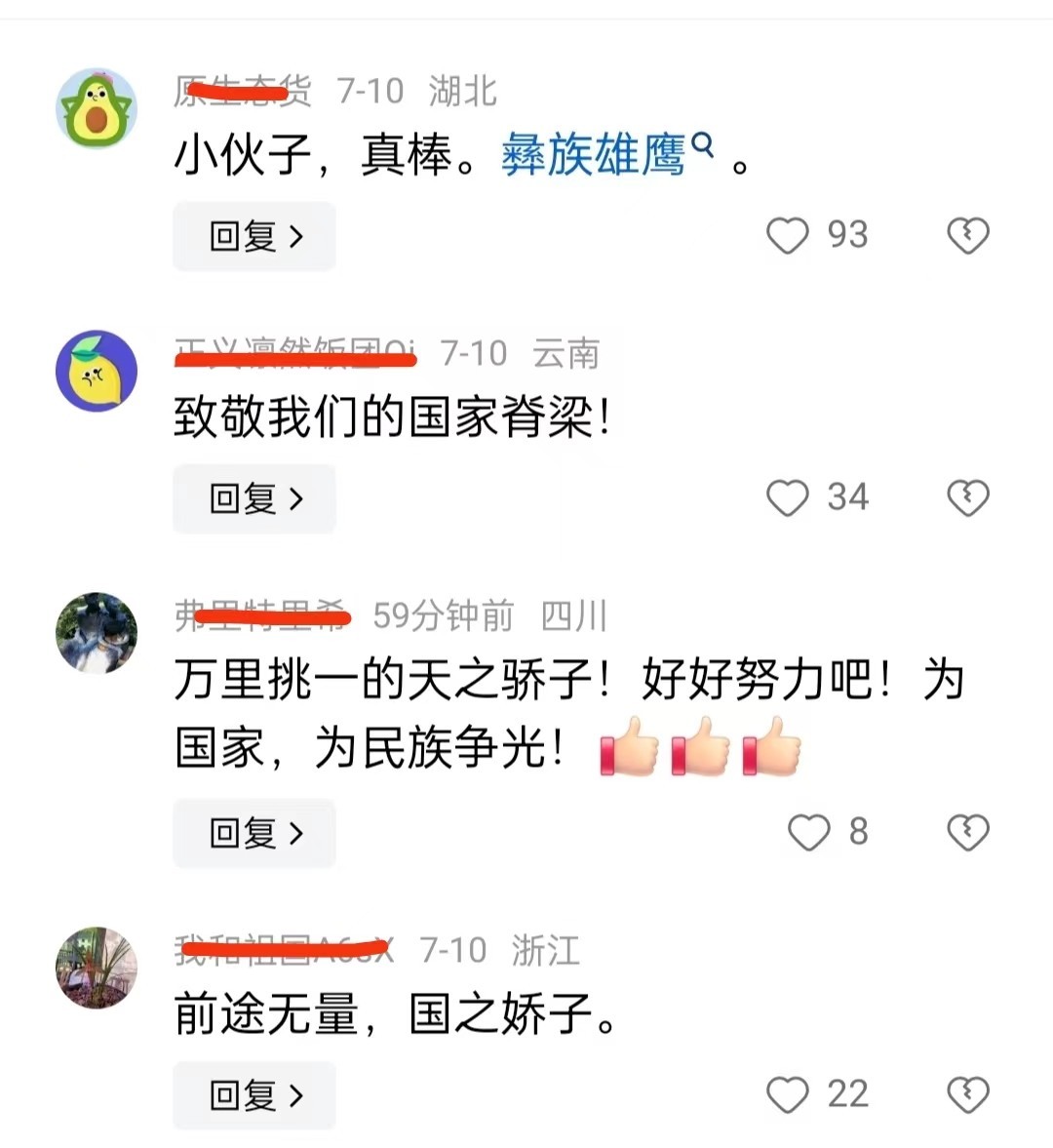
Task: Like the comment from 湖北 with 93 likes
Action: [x=788, y=235]
